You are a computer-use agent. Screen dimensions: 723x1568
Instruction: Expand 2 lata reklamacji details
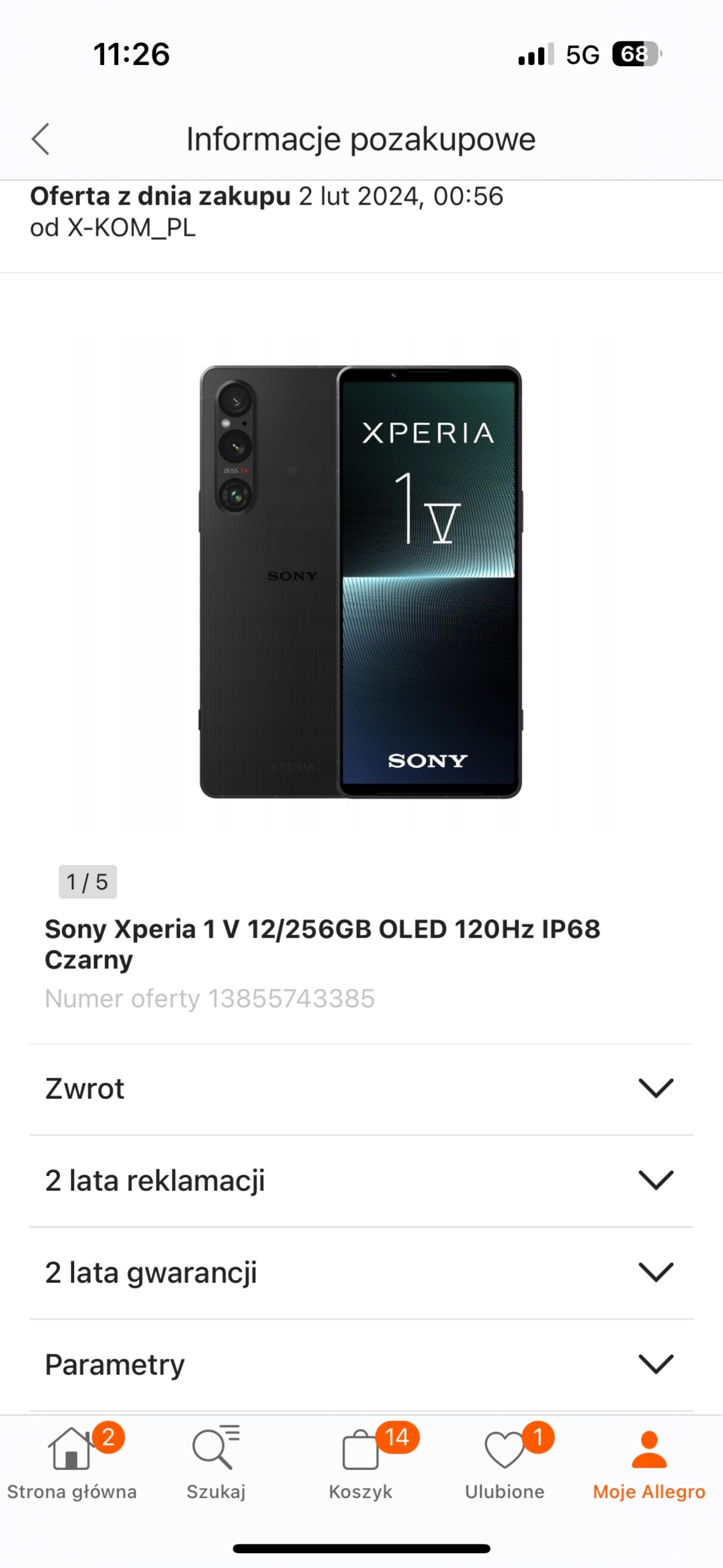pos(361,1180)
